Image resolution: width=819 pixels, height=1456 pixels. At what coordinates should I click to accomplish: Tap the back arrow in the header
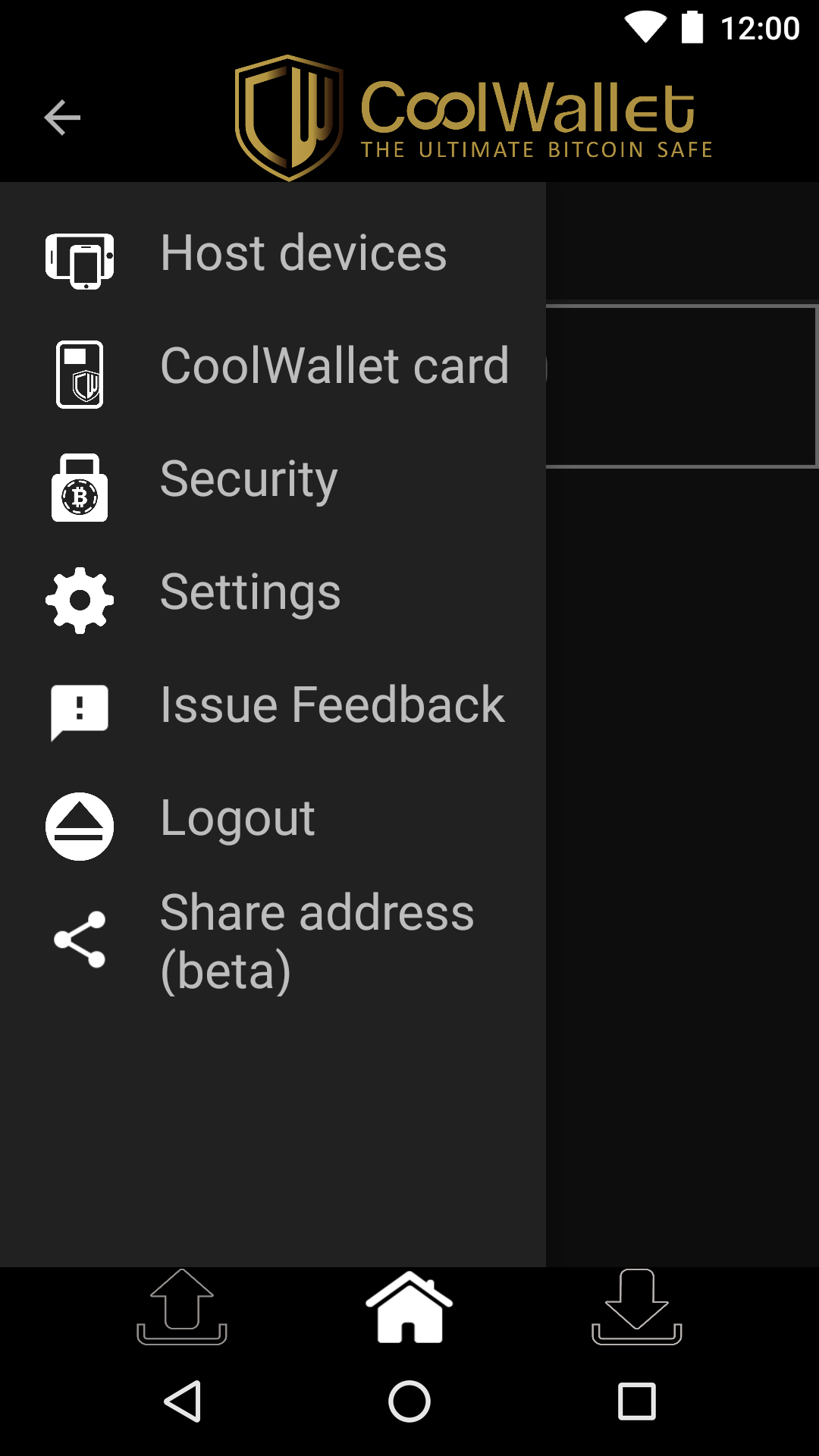[x=62, y=118]
